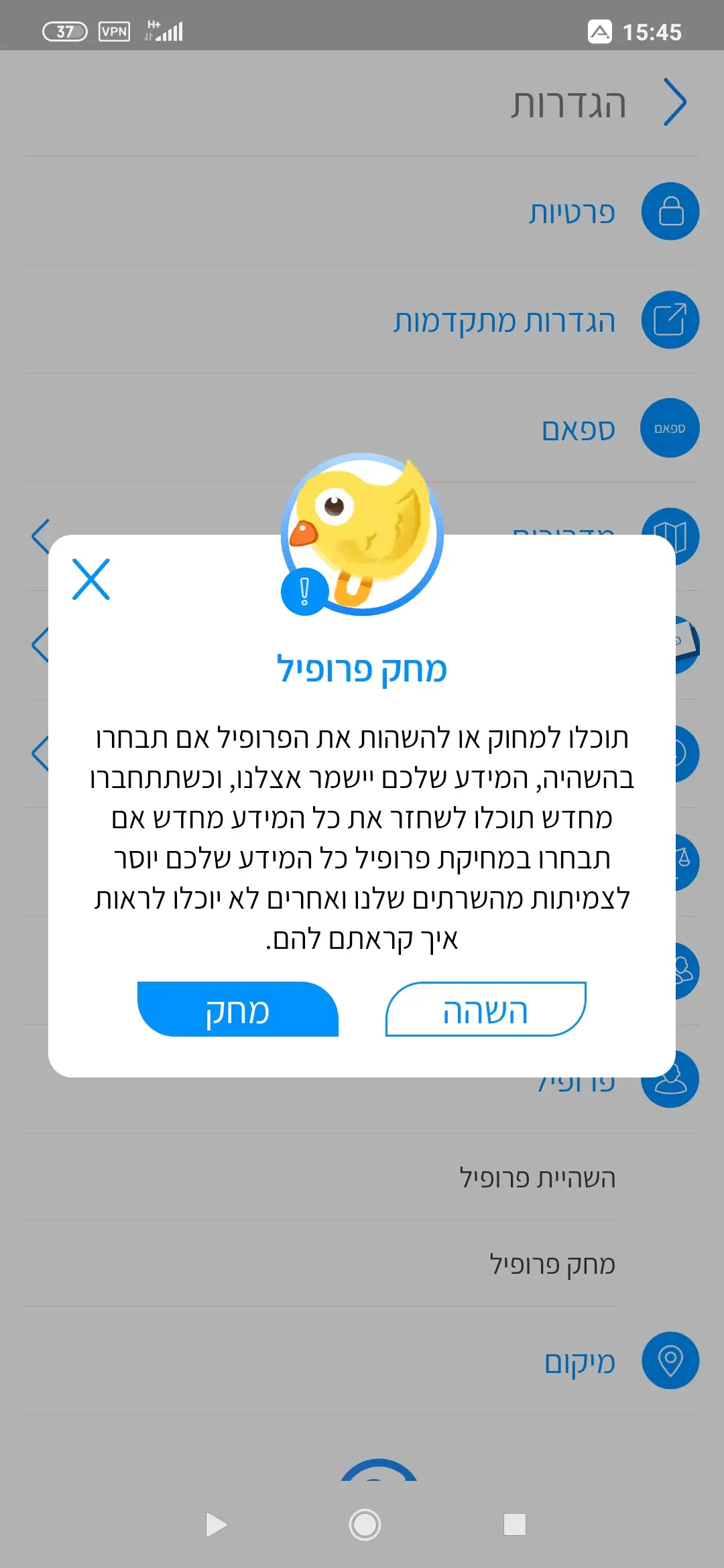
Task: Choose the השהה option in dialog
Action: click(485, 1010)
